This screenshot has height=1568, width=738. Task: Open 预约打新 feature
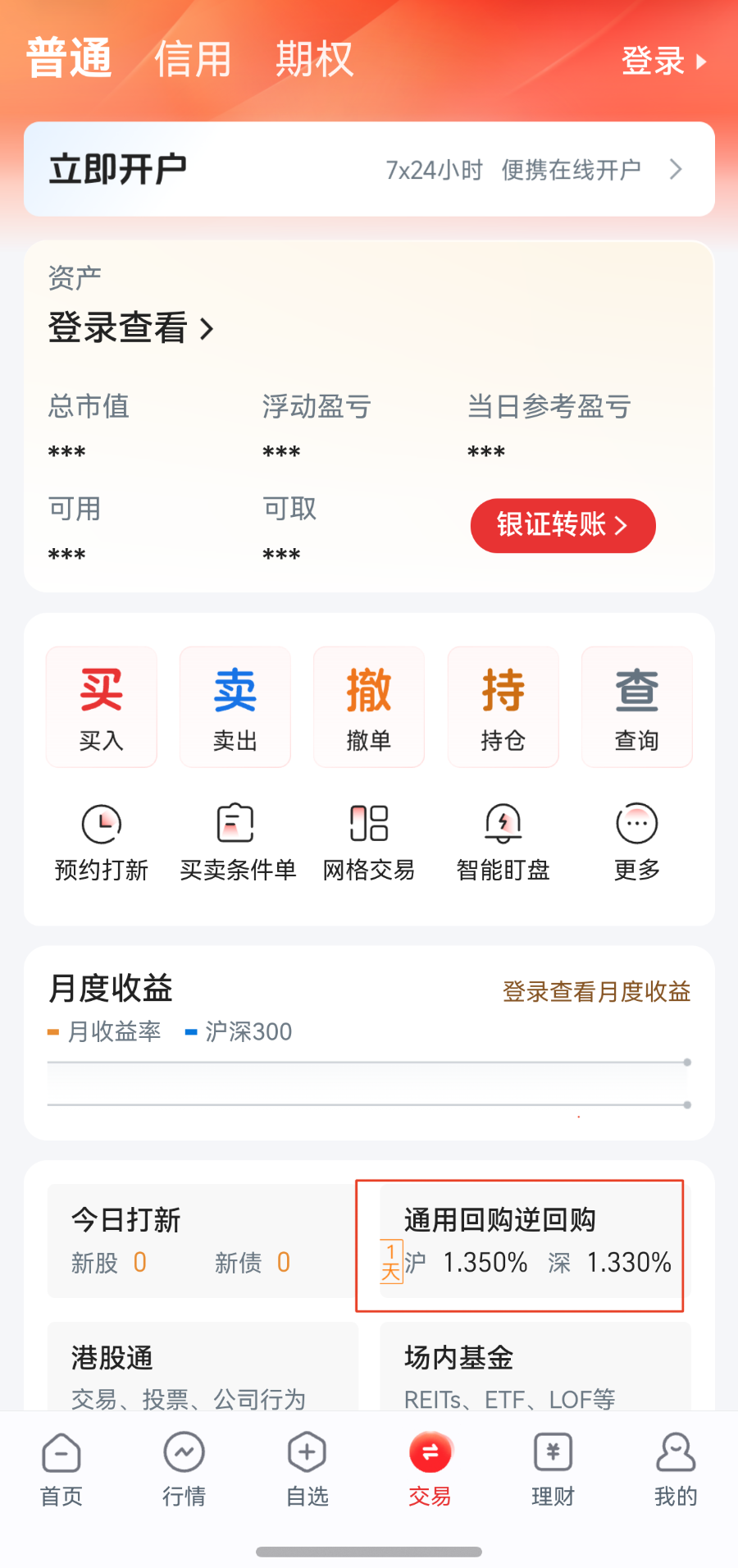click(x=102, y=841)
